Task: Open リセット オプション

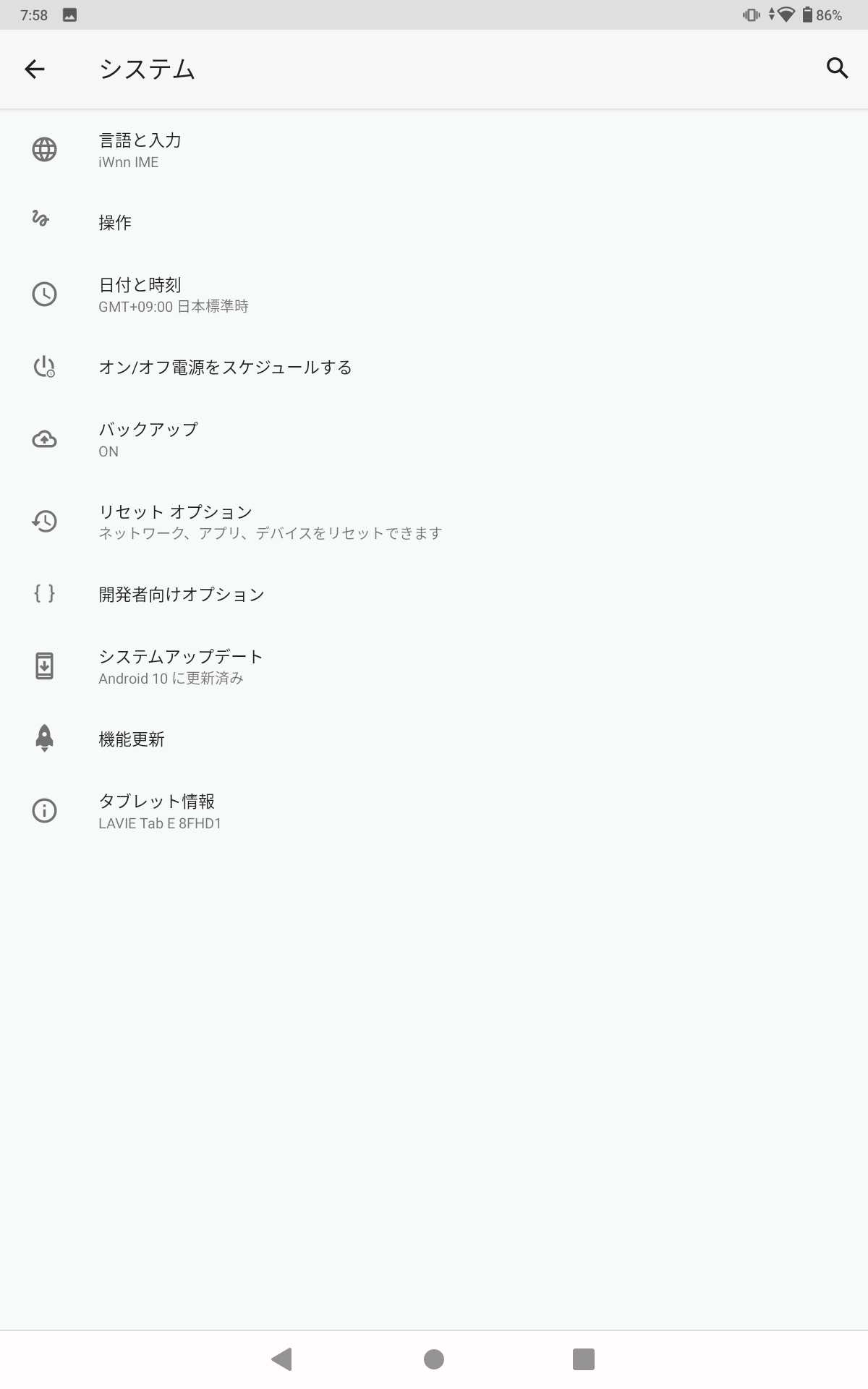Action: tap(176, 522)
